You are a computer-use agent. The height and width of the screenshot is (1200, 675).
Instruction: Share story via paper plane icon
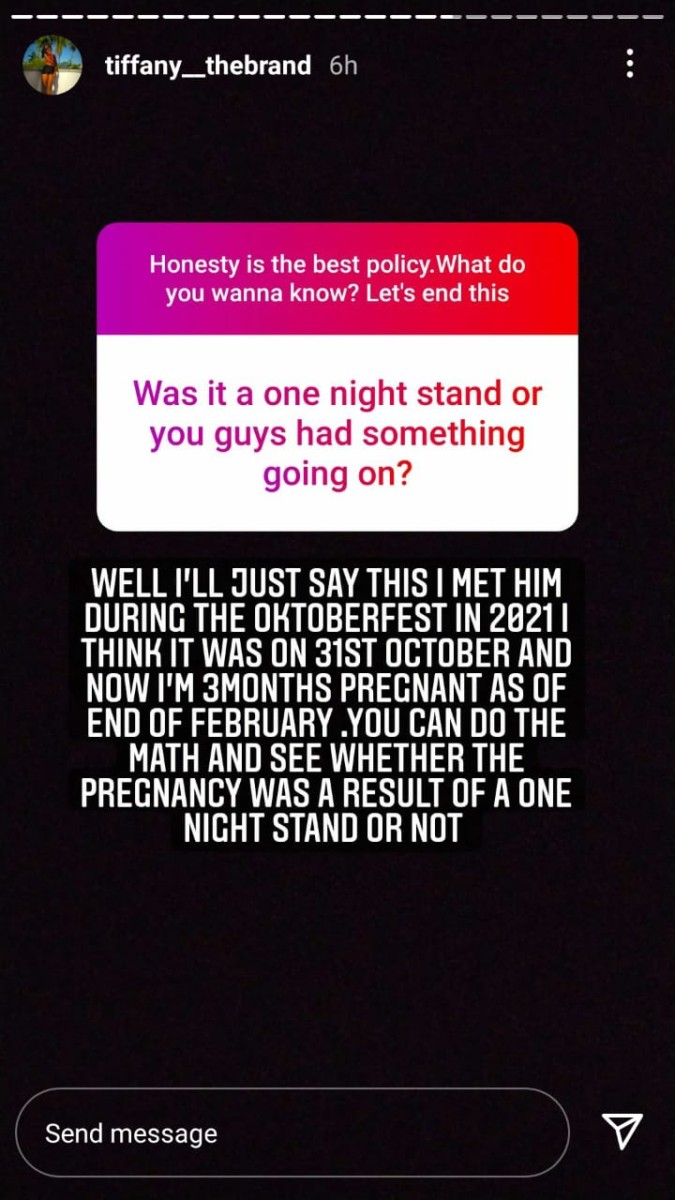click(x=622, y=1131)
